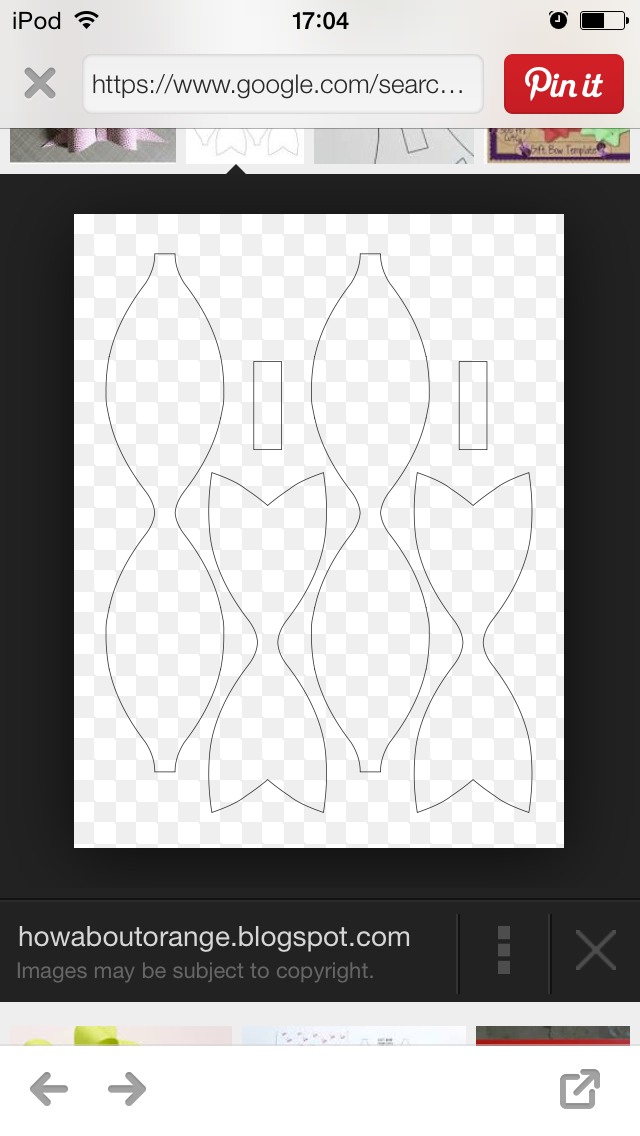Tap the URL address bar
Screen dimensions: 640x1136
(283, 84)
